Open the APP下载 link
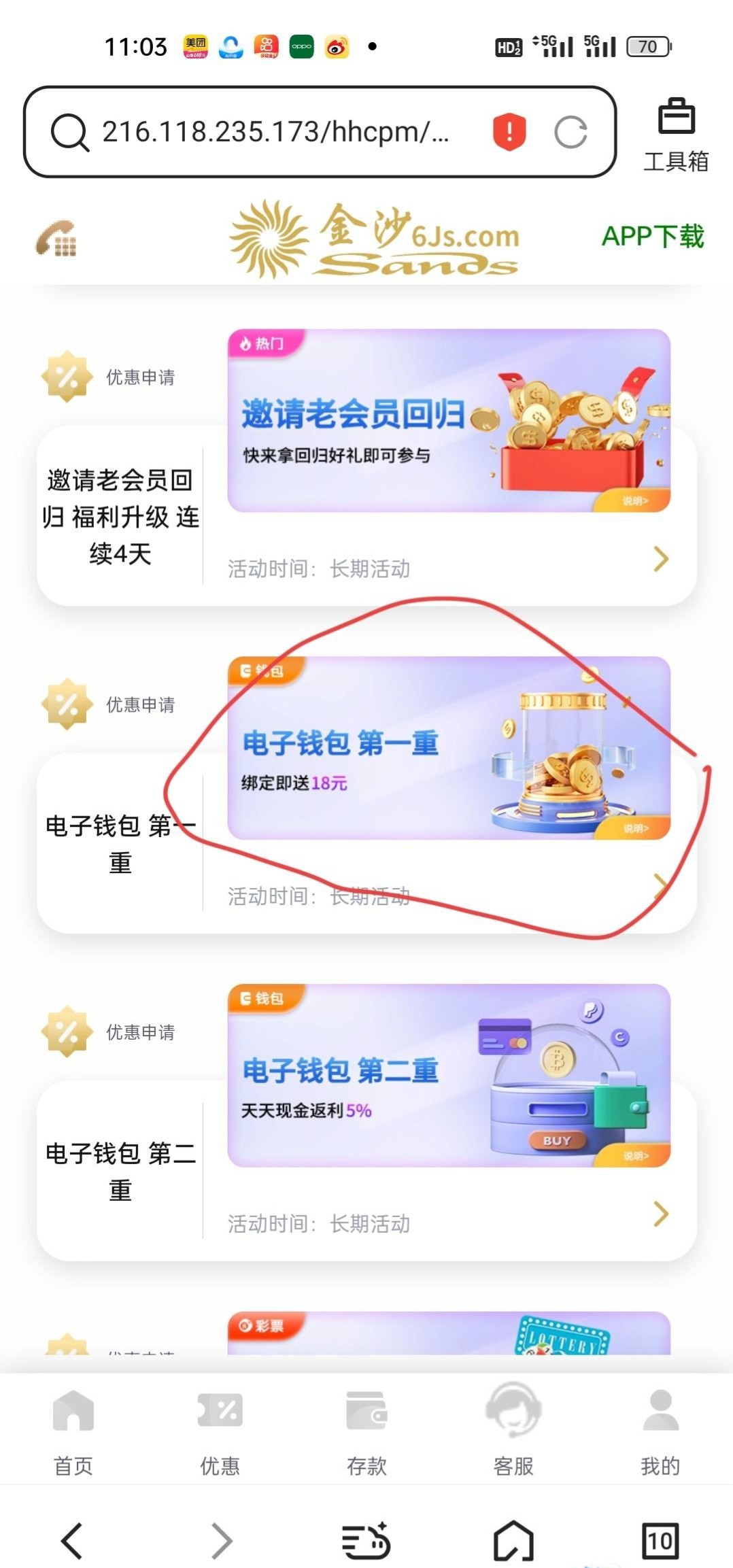Viewport: 733px width, 1568px height. tap(652, 237)
